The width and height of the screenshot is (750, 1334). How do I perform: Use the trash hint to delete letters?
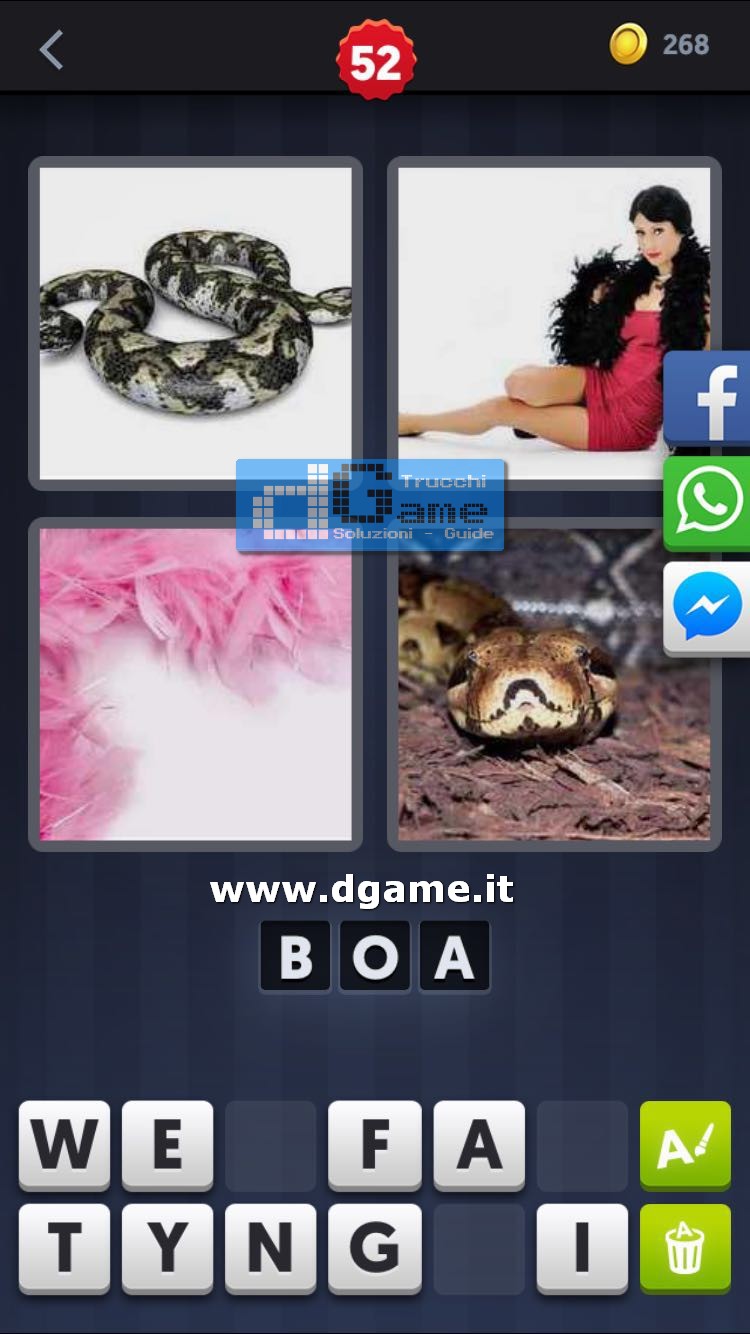coord(685,1248)
